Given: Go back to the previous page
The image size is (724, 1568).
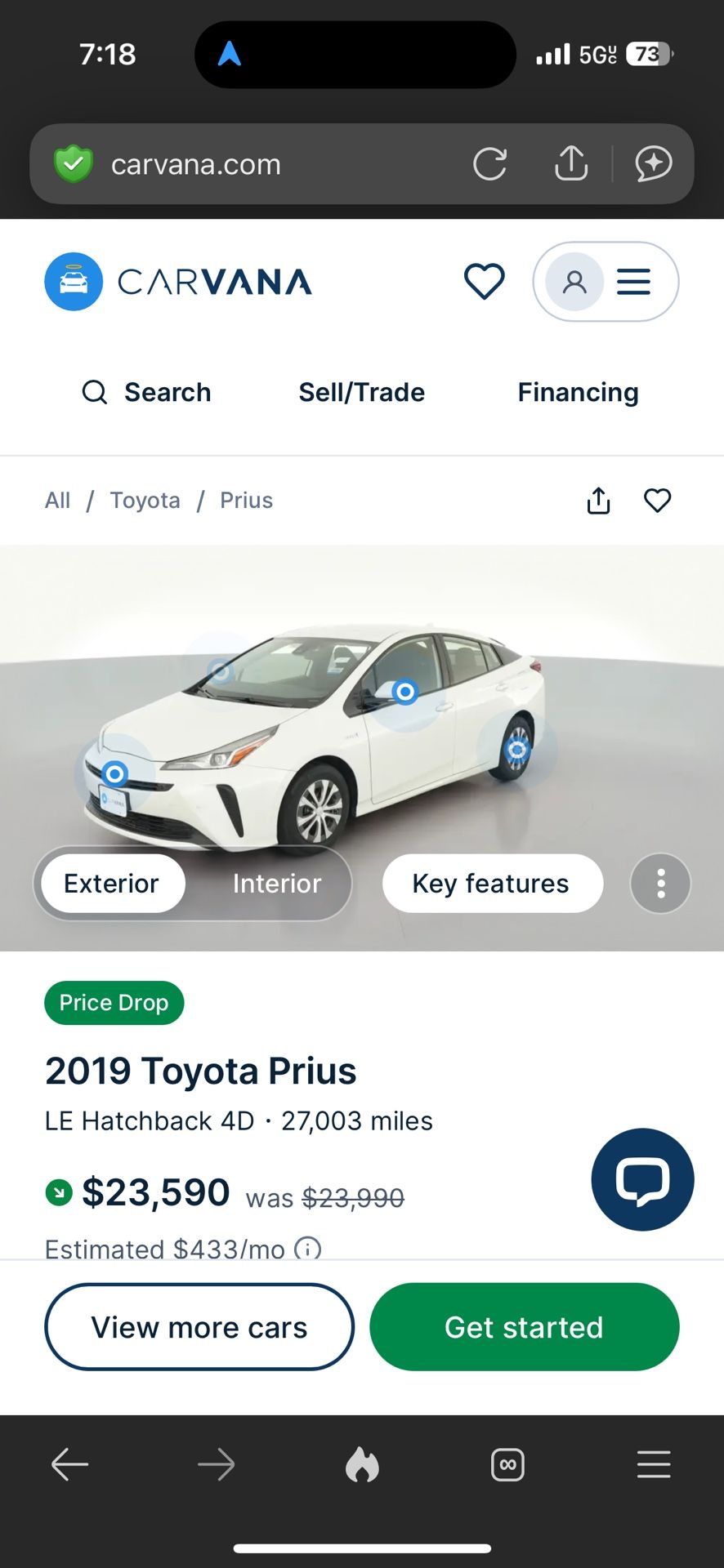Looking at the screenshot, I should (70, 1464).
